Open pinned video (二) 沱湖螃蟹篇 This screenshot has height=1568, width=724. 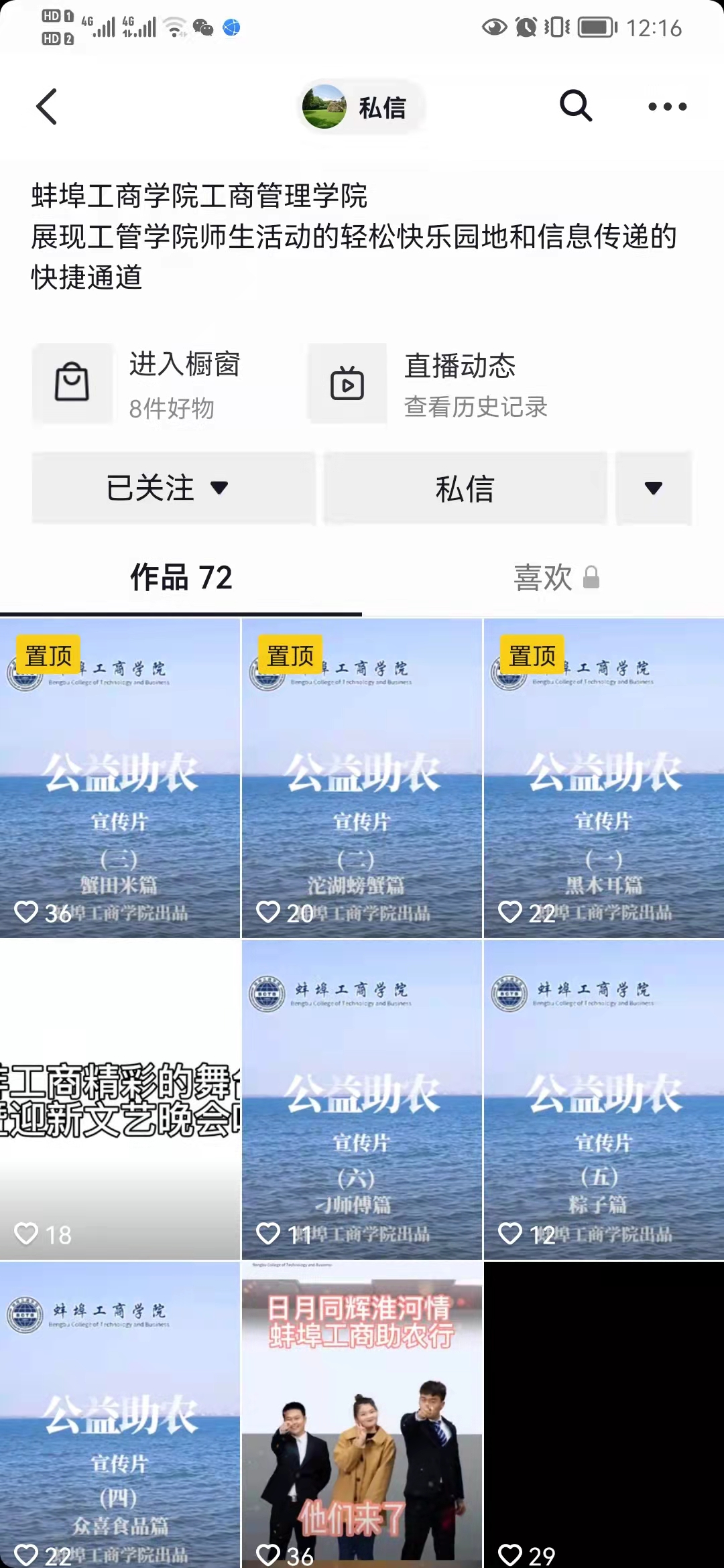tap(362, 777)
